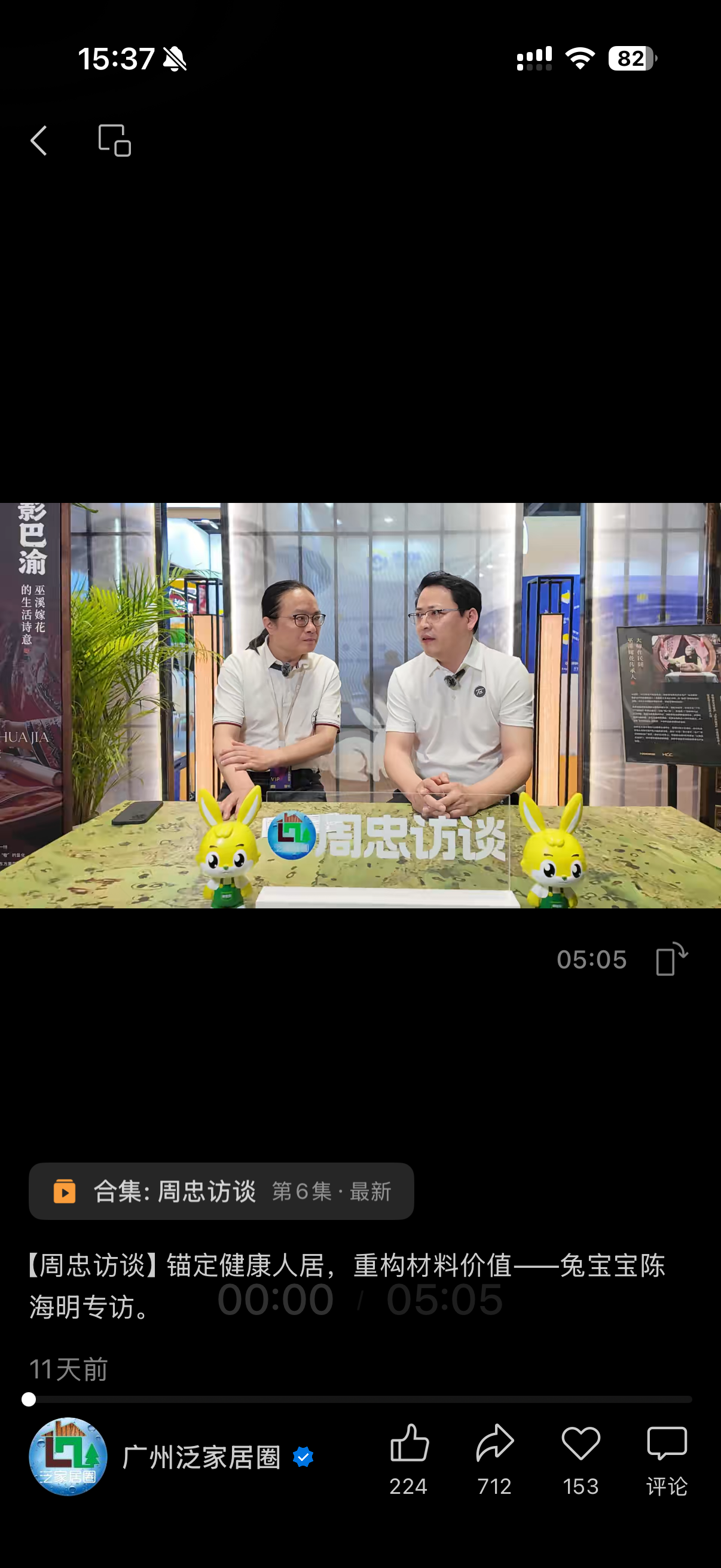The image size is (721, 1568).
Task: Switch to picture-in-picture floating window
Action: tap(114, 141)
